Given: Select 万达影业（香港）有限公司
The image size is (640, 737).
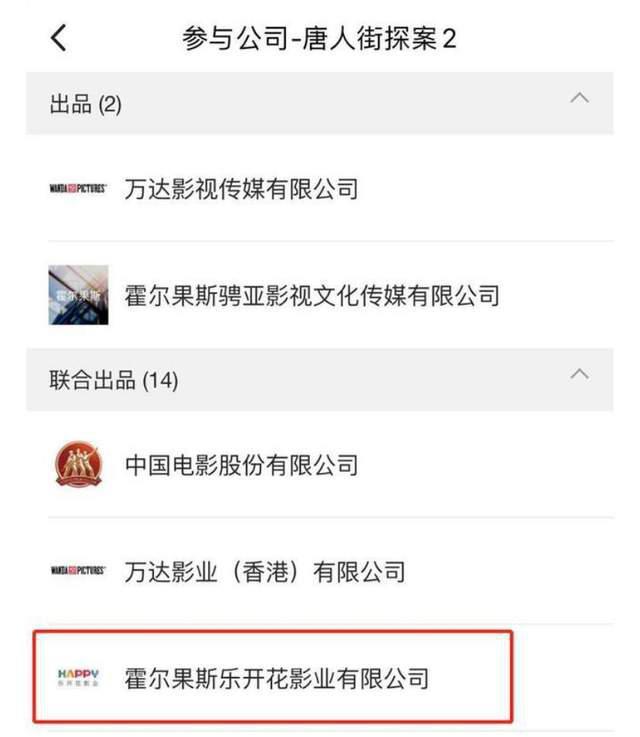Looking at the screenshot, I should pos(265,572).
